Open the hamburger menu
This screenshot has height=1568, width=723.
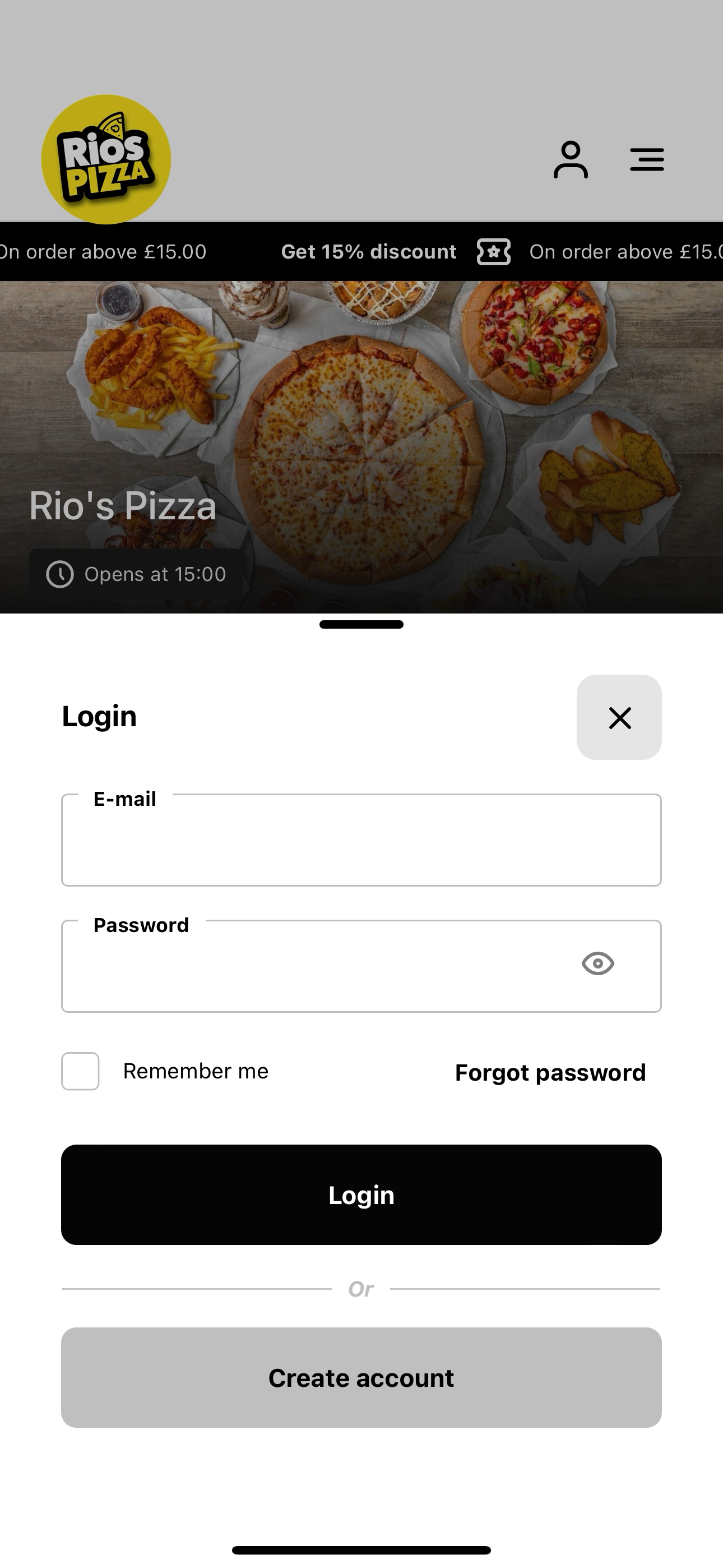pyautogui.click(x=647, y=159)
